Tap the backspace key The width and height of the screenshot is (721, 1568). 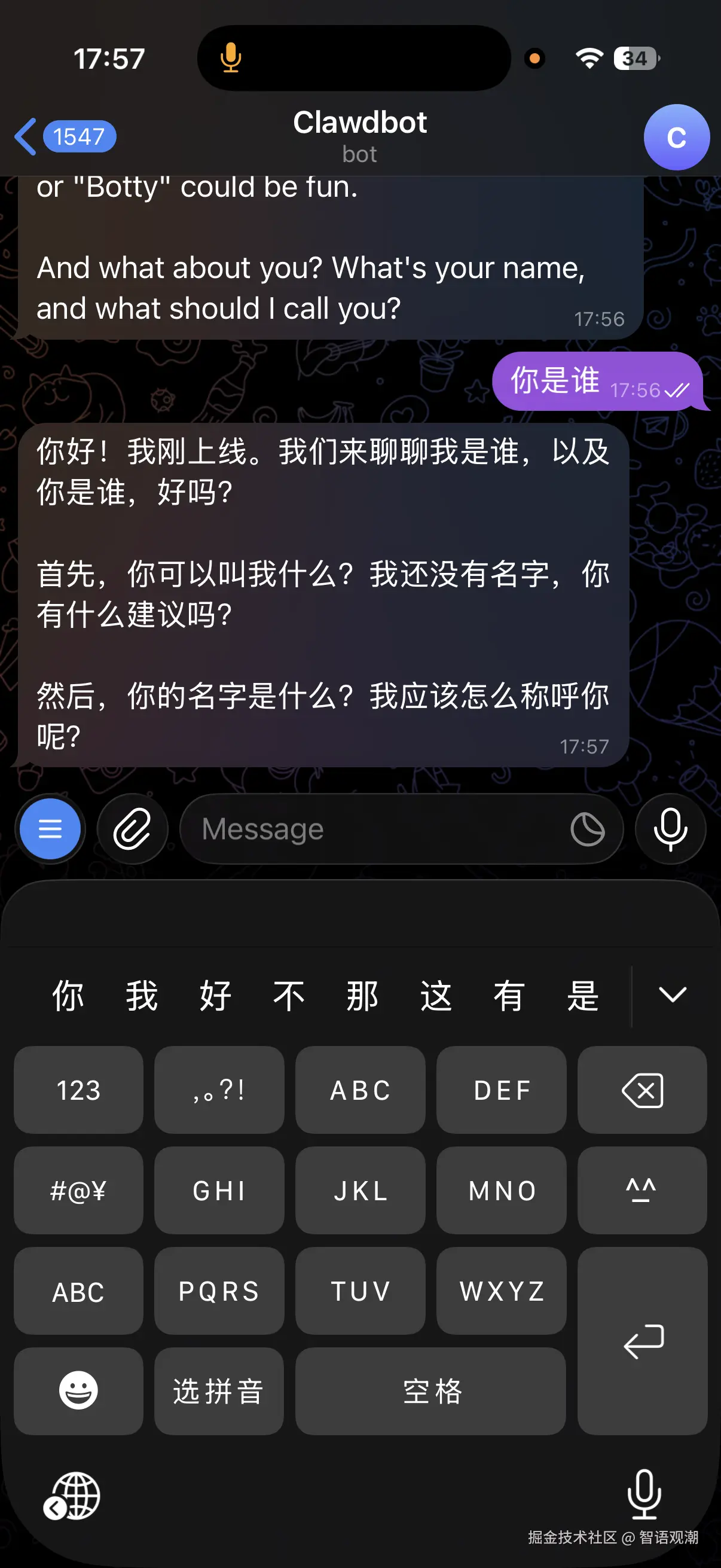tap(642, 1090)
